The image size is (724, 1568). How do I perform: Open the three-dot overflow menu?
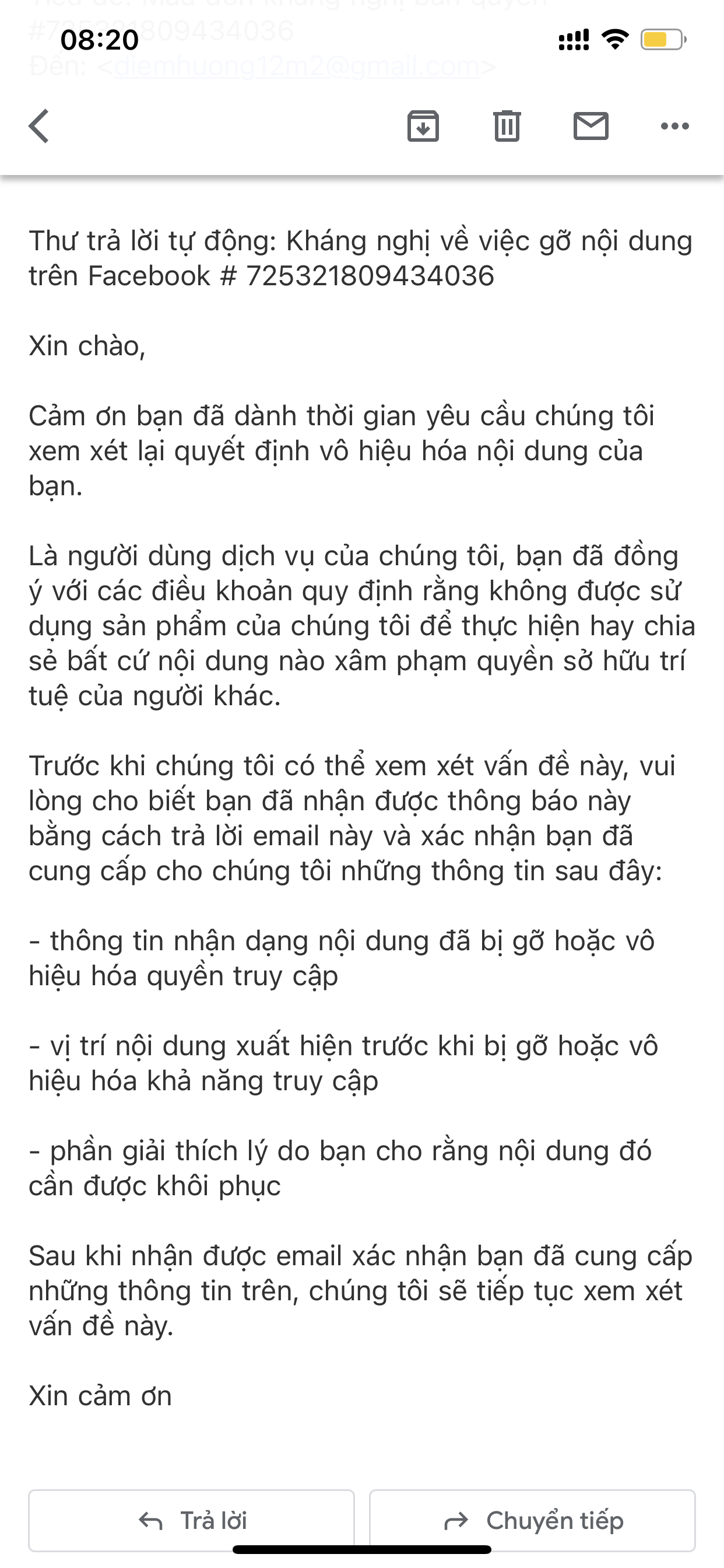tap(674, 126)
